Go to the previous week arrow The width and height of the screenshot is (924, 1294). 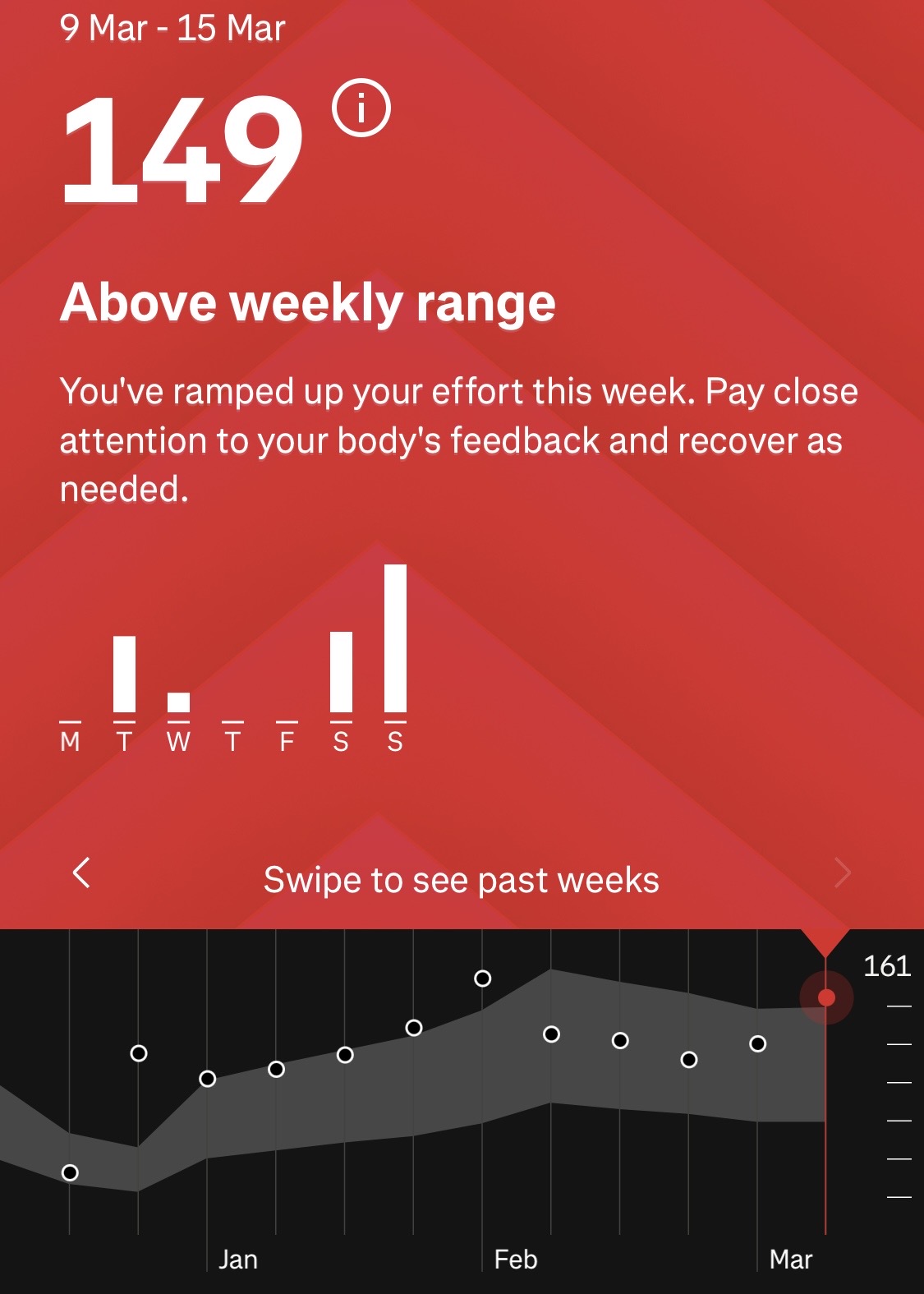[81, 873]
